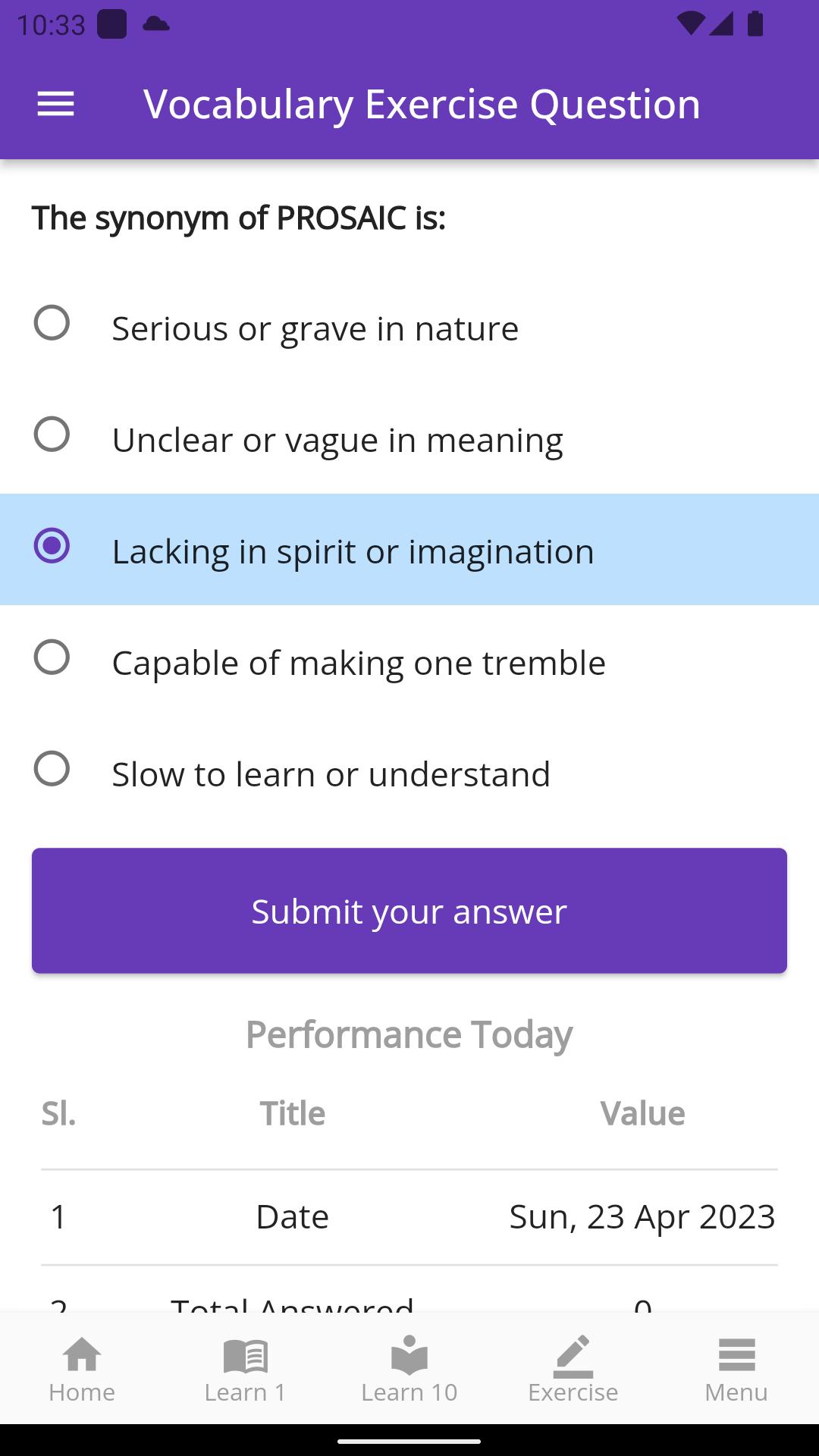Switch to the Learn 10 tab
This screenshot has width=819, height=1456.
(409, 1370)
